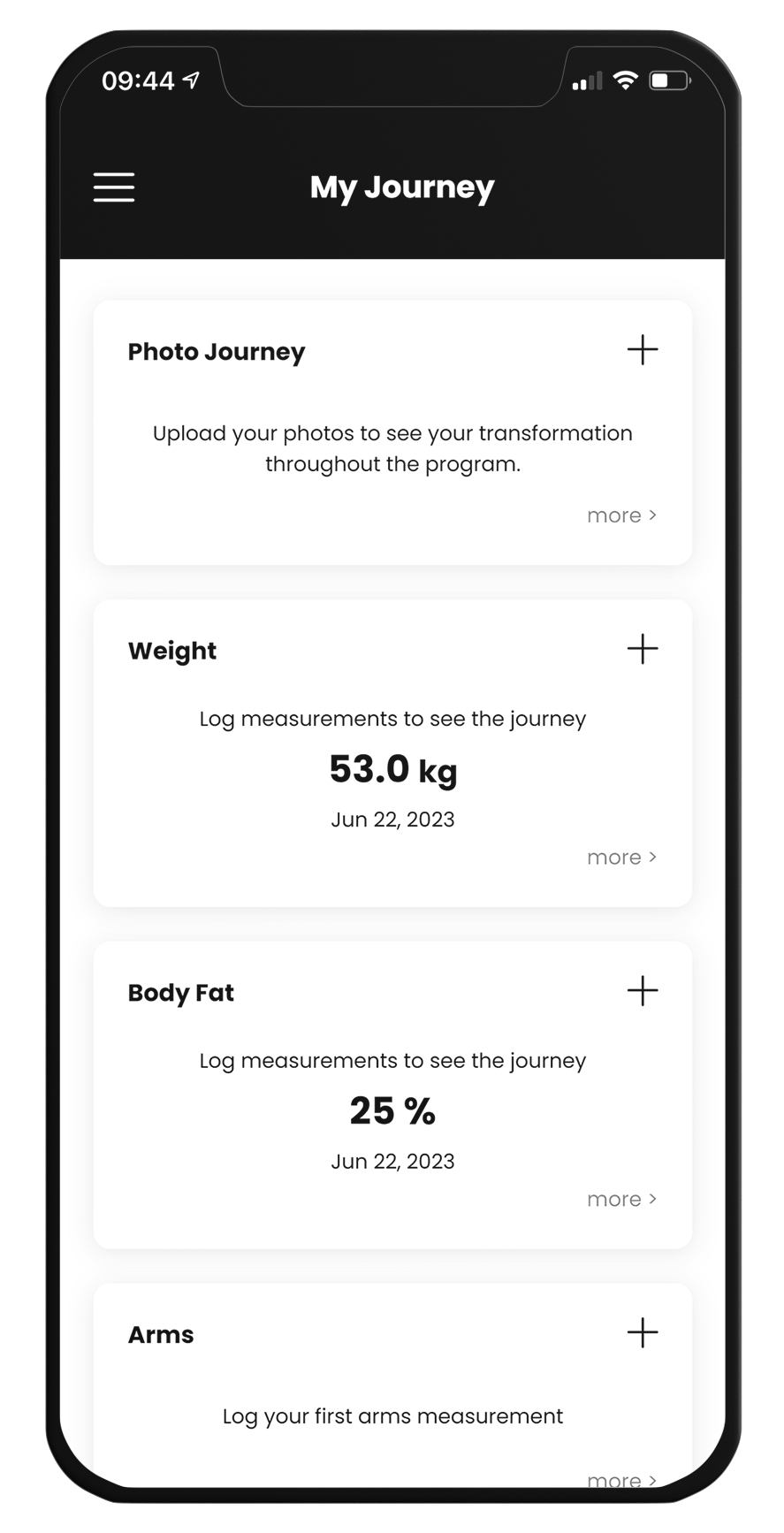View more Weight details

(621, 858)
